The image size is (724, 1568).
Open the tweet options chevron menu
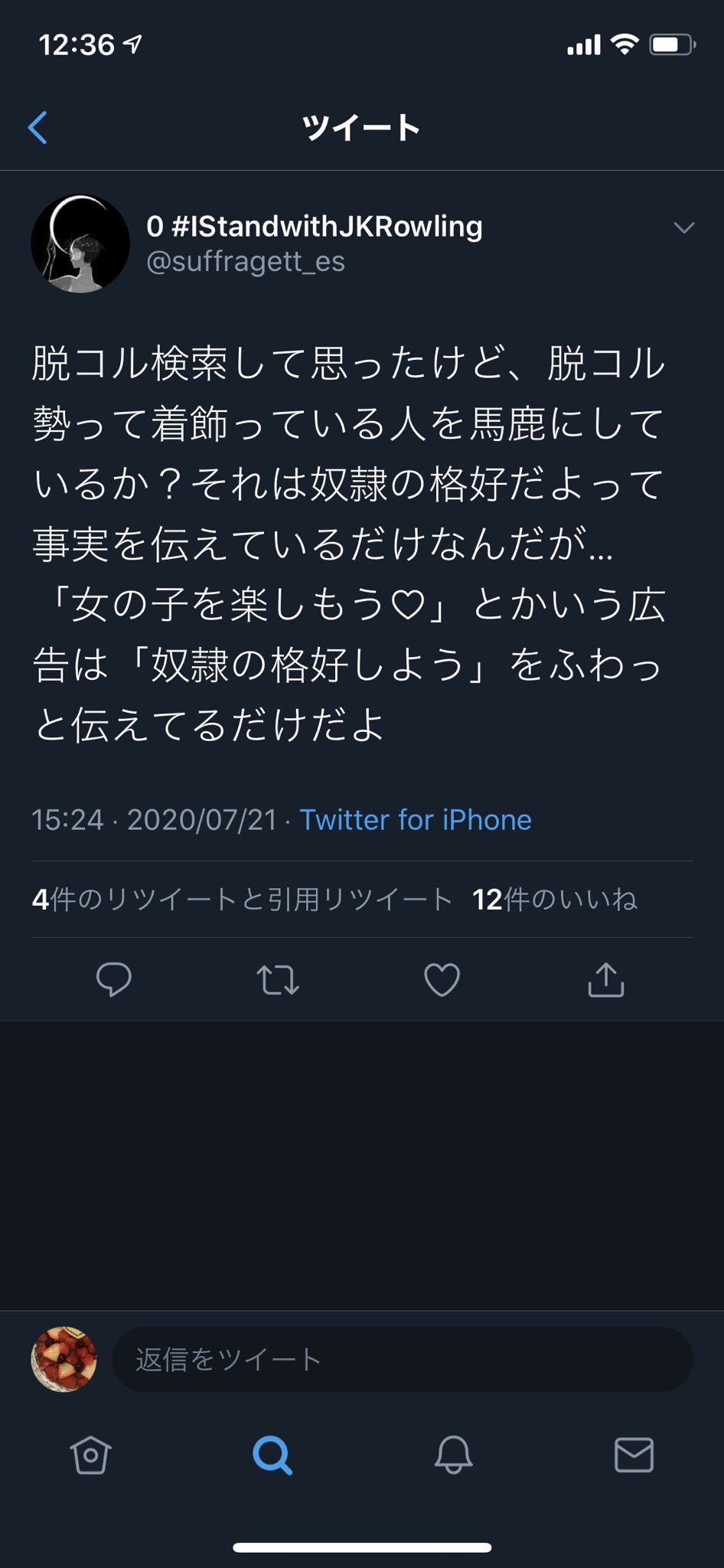pos(683,227)
